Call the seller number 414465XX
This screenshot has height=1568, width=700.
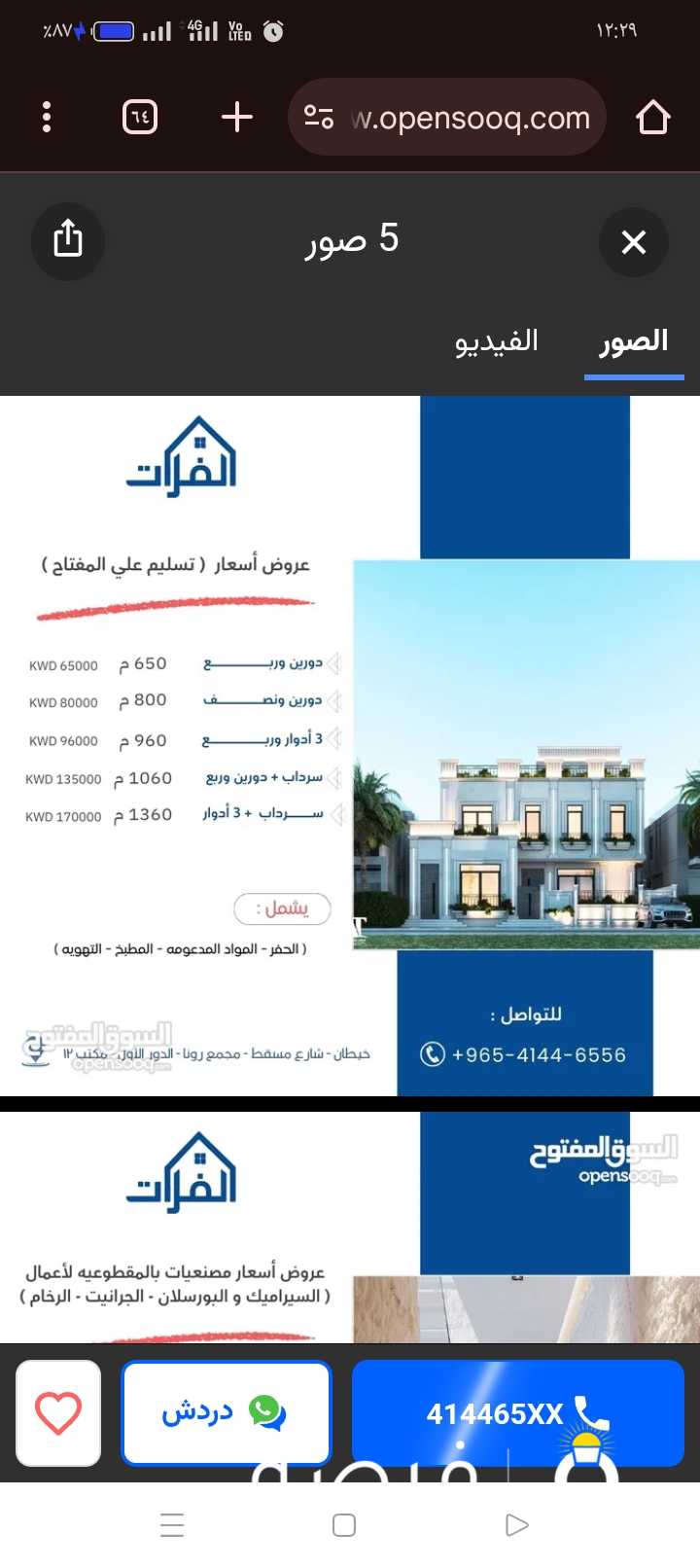(x=517, y=1413)
